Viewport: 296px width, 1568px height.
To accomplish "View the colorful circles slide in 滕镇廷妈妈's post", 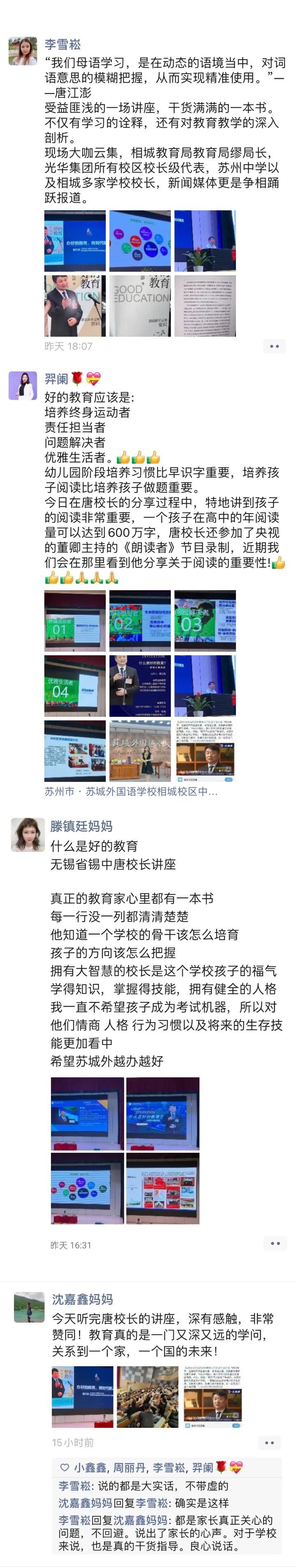I will [87, 1188].
